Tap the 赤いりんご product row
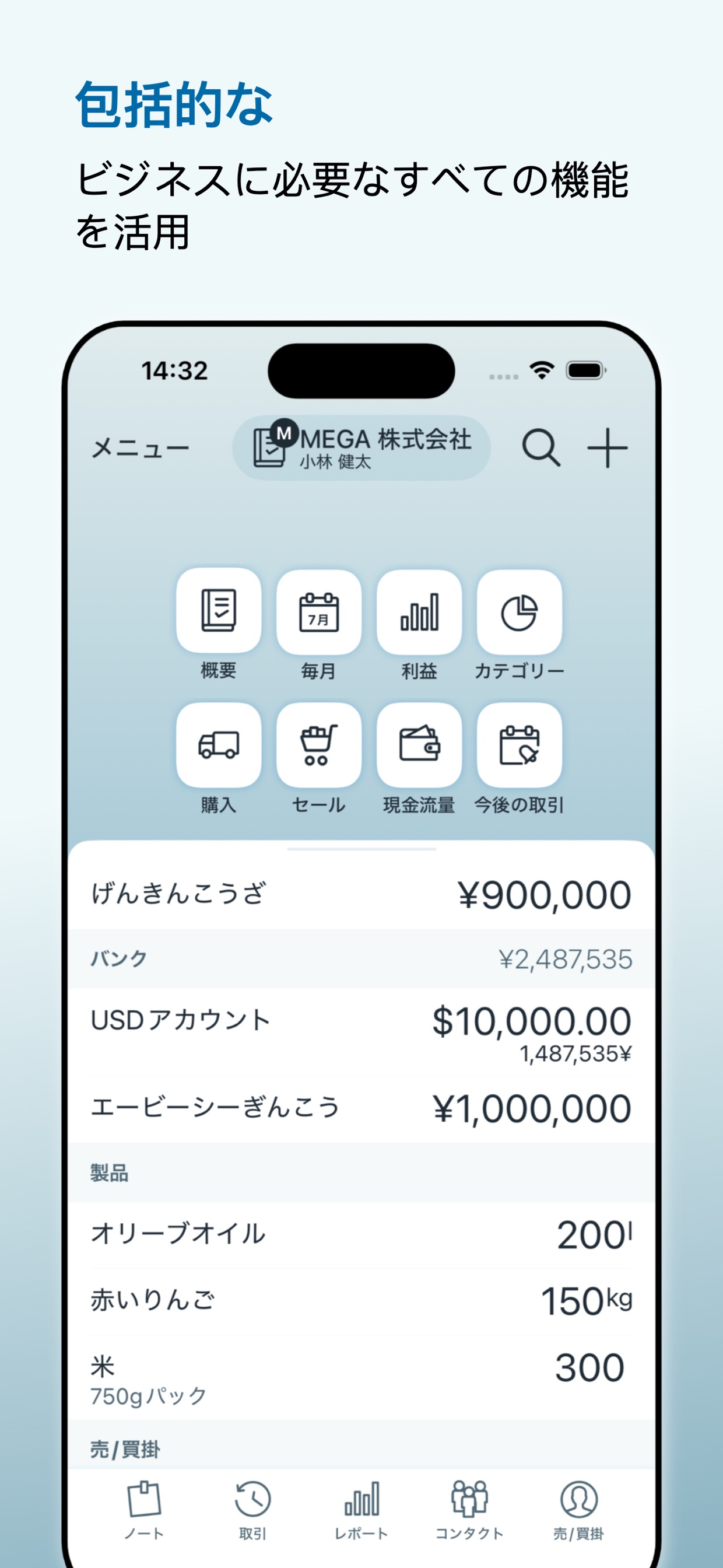 pos(361,1298)
